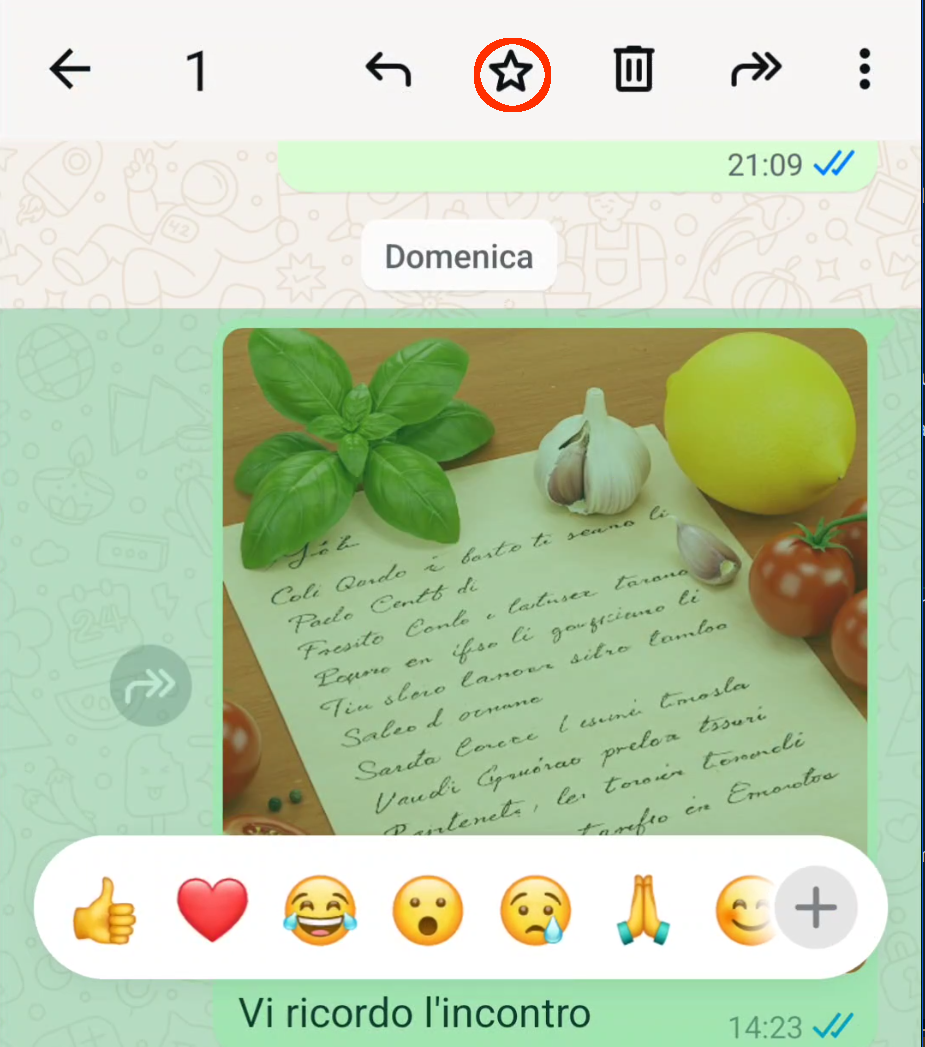
Task: React with laughing tears emoji
Action: [320, 908]
